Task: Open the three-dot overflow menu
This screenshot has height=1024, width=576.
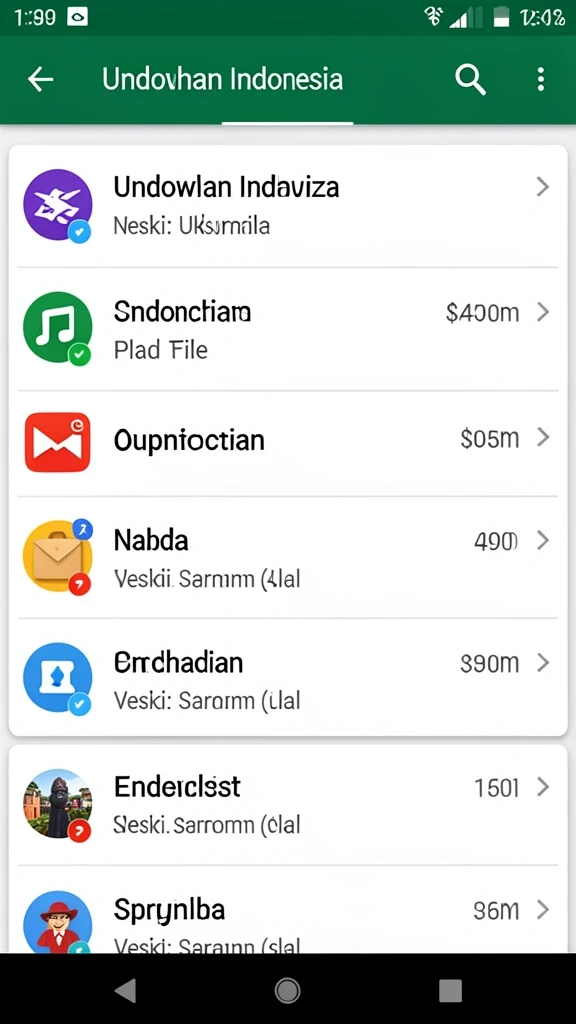Action: (x=541, y=80)
